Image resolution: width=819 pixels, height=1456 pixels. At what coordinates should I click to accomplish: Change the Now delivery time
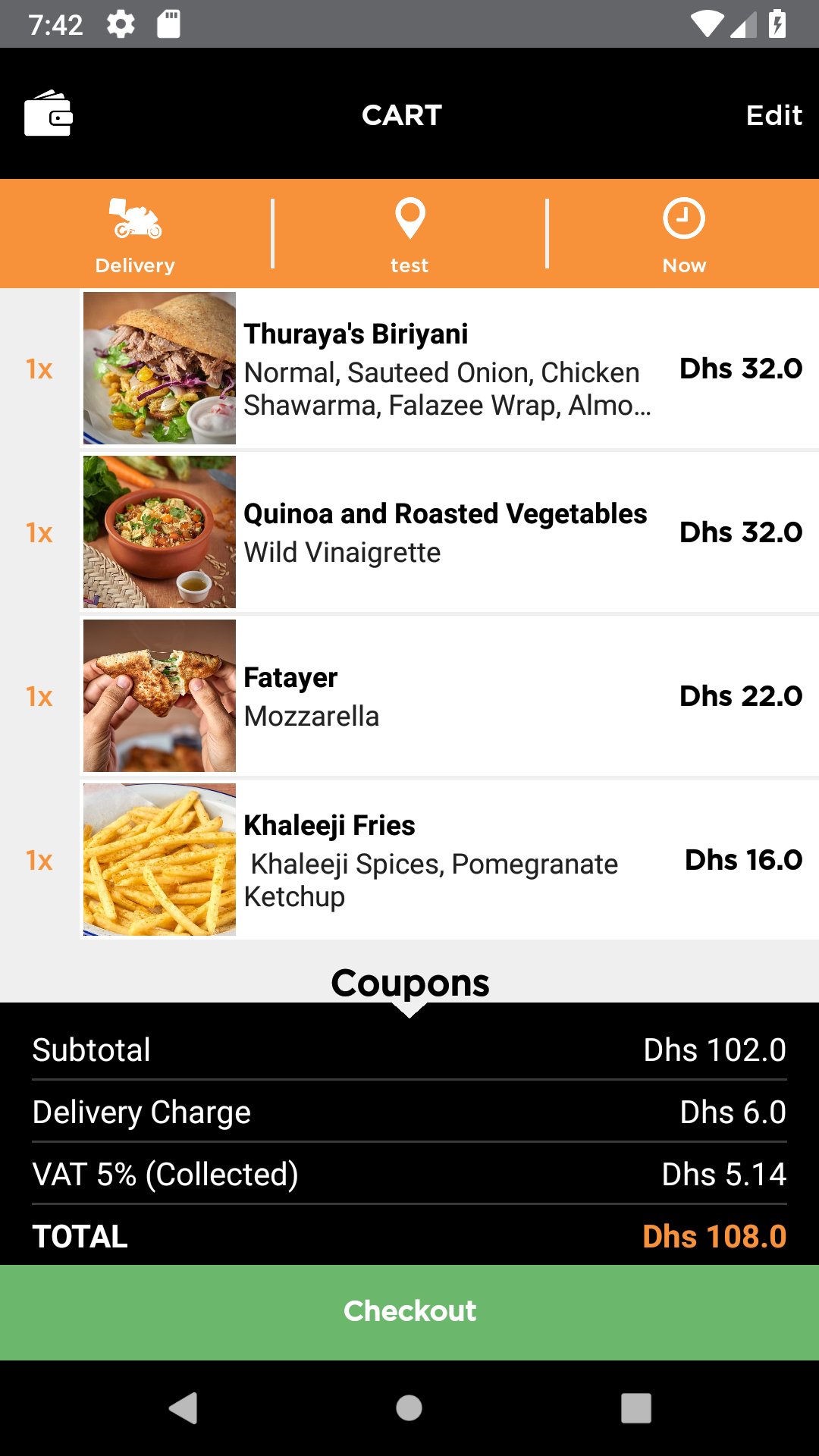(684, 235)
